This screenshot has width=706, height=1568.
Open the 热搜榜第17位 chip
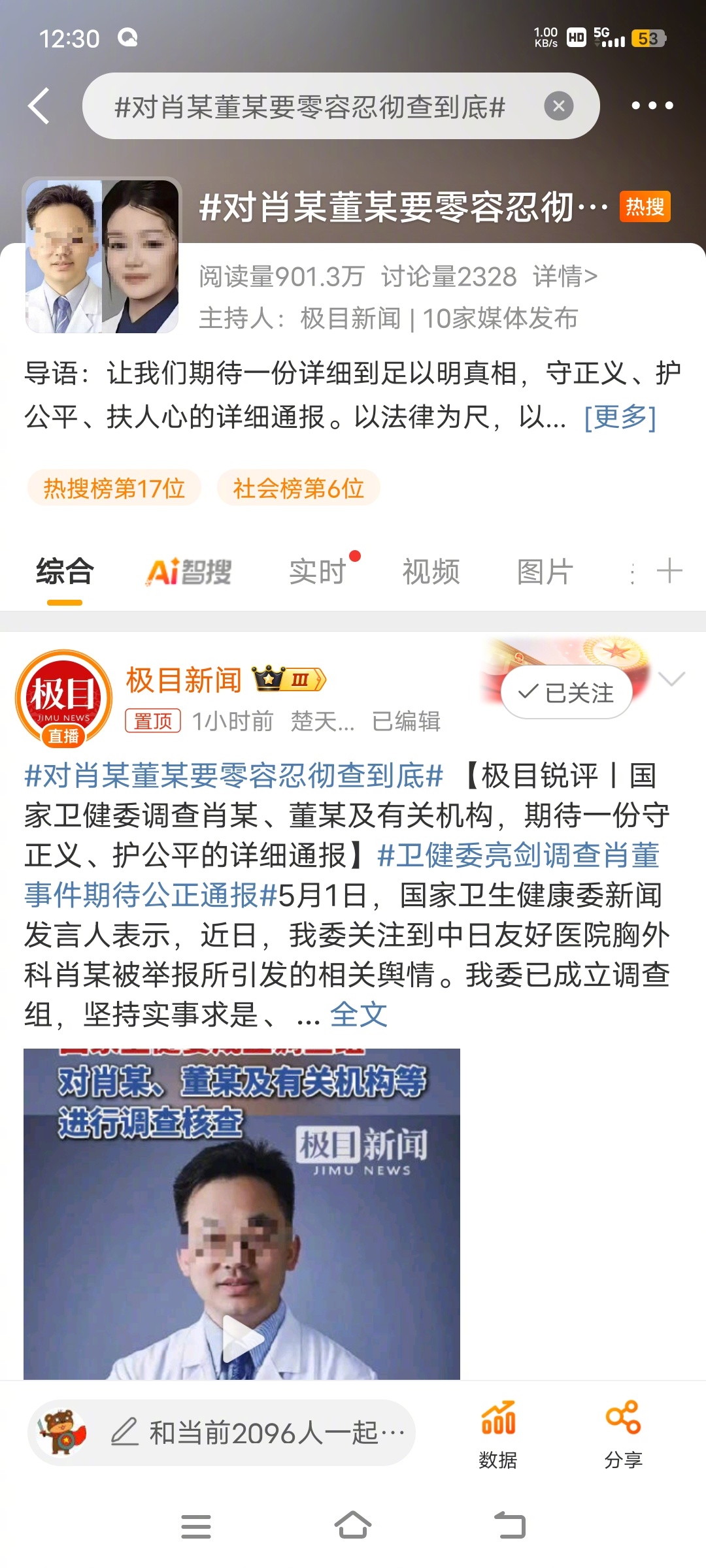[114, 488]
